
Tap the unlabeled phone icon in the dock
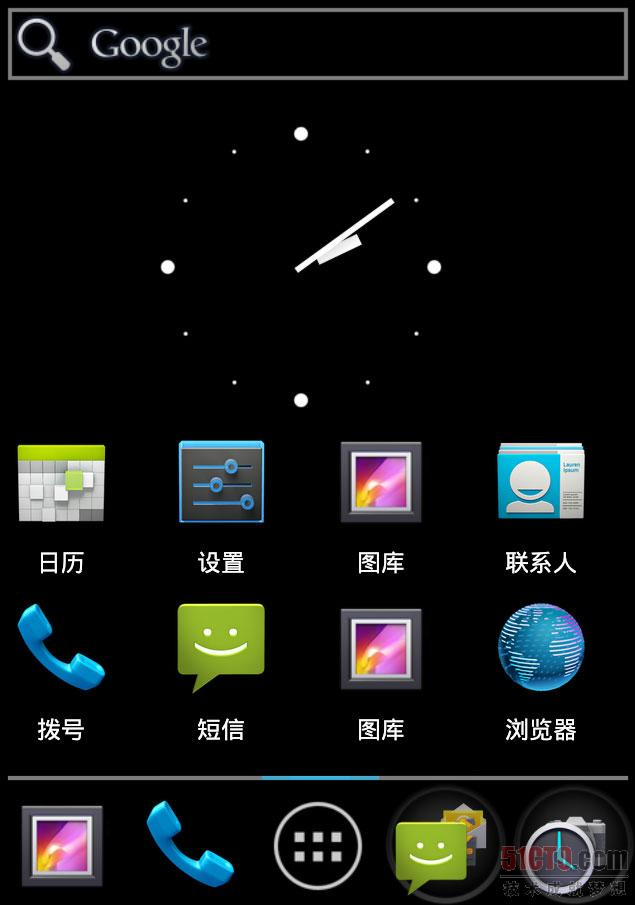tap(189, 845)
